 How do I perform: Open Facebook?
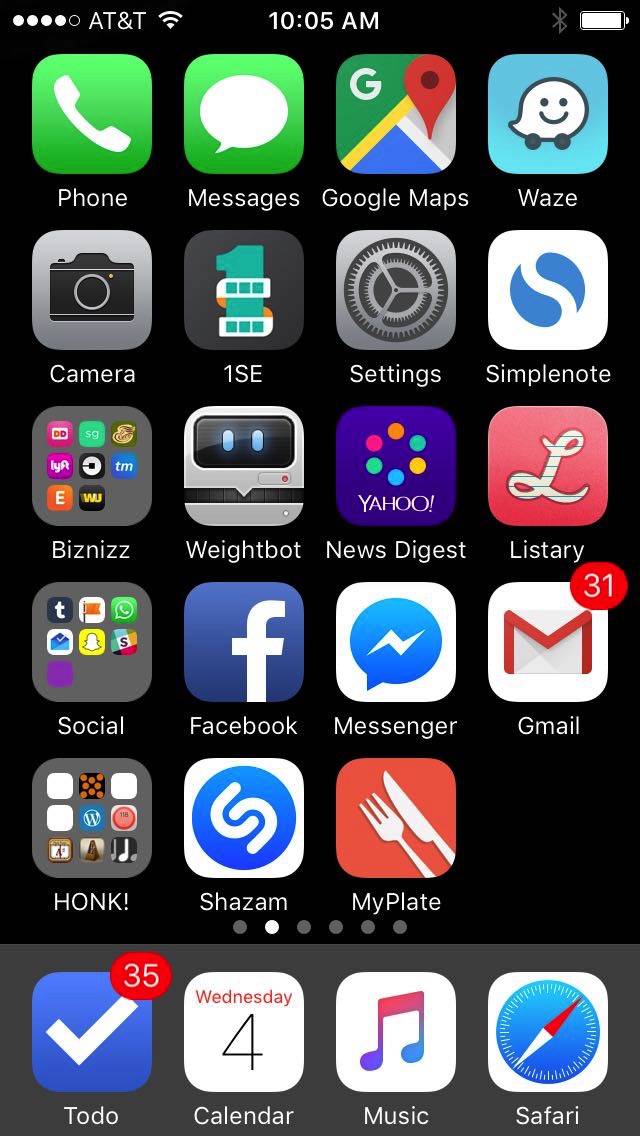click(x=244, y=642)
